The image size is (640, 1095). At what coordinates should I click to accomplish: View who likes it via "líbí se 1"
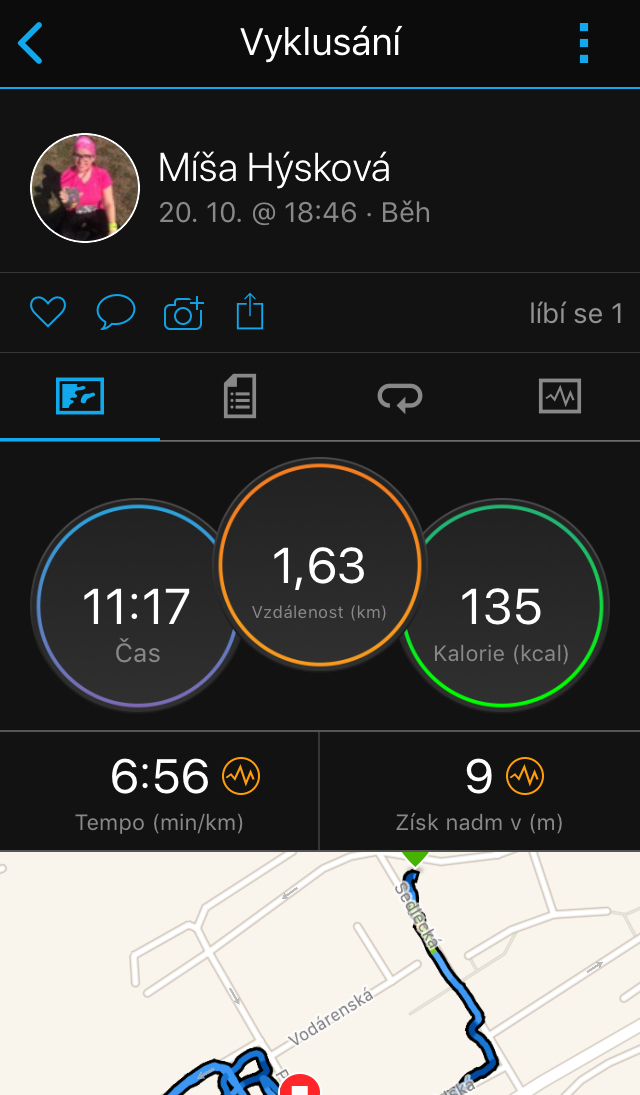(576, 314)
